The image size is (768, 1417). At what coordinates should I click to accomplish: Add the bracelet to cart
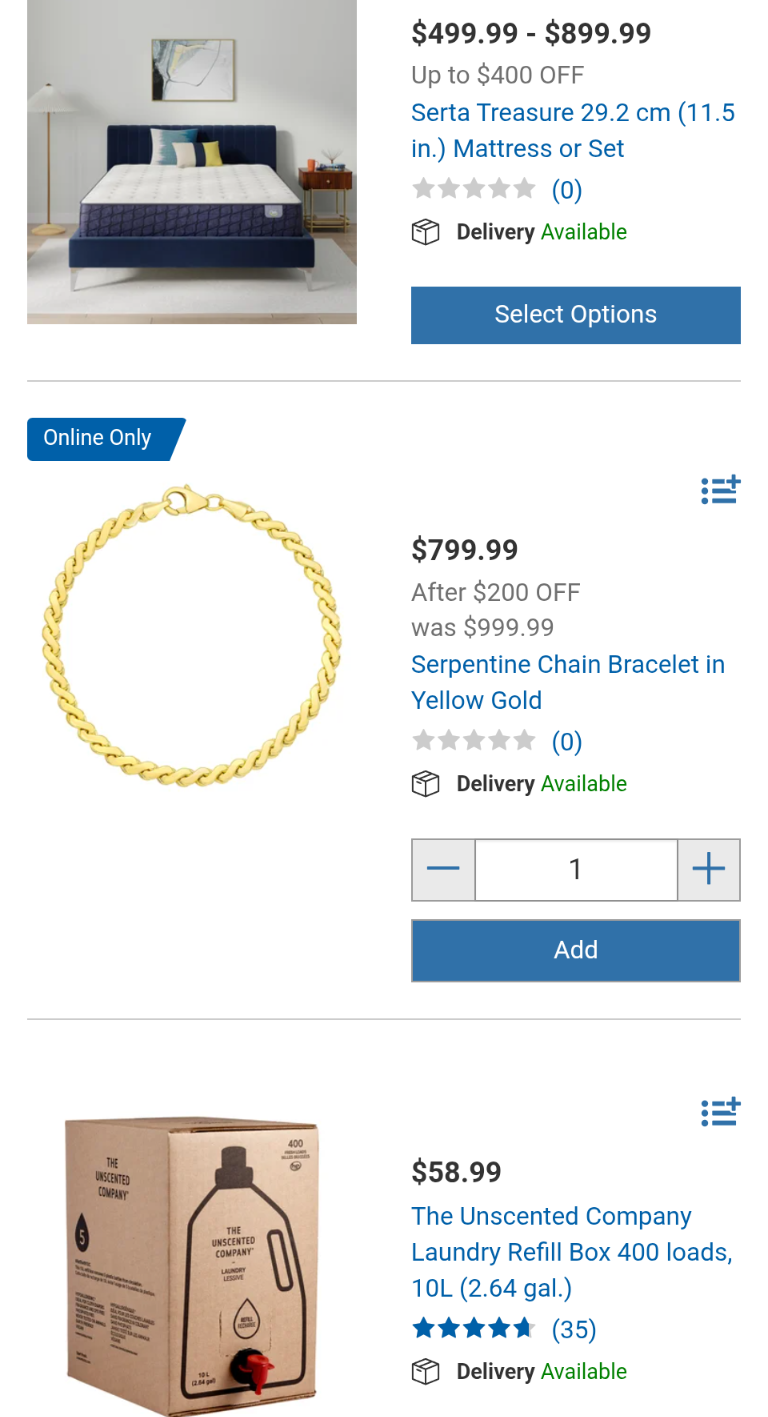click(575, 950)
